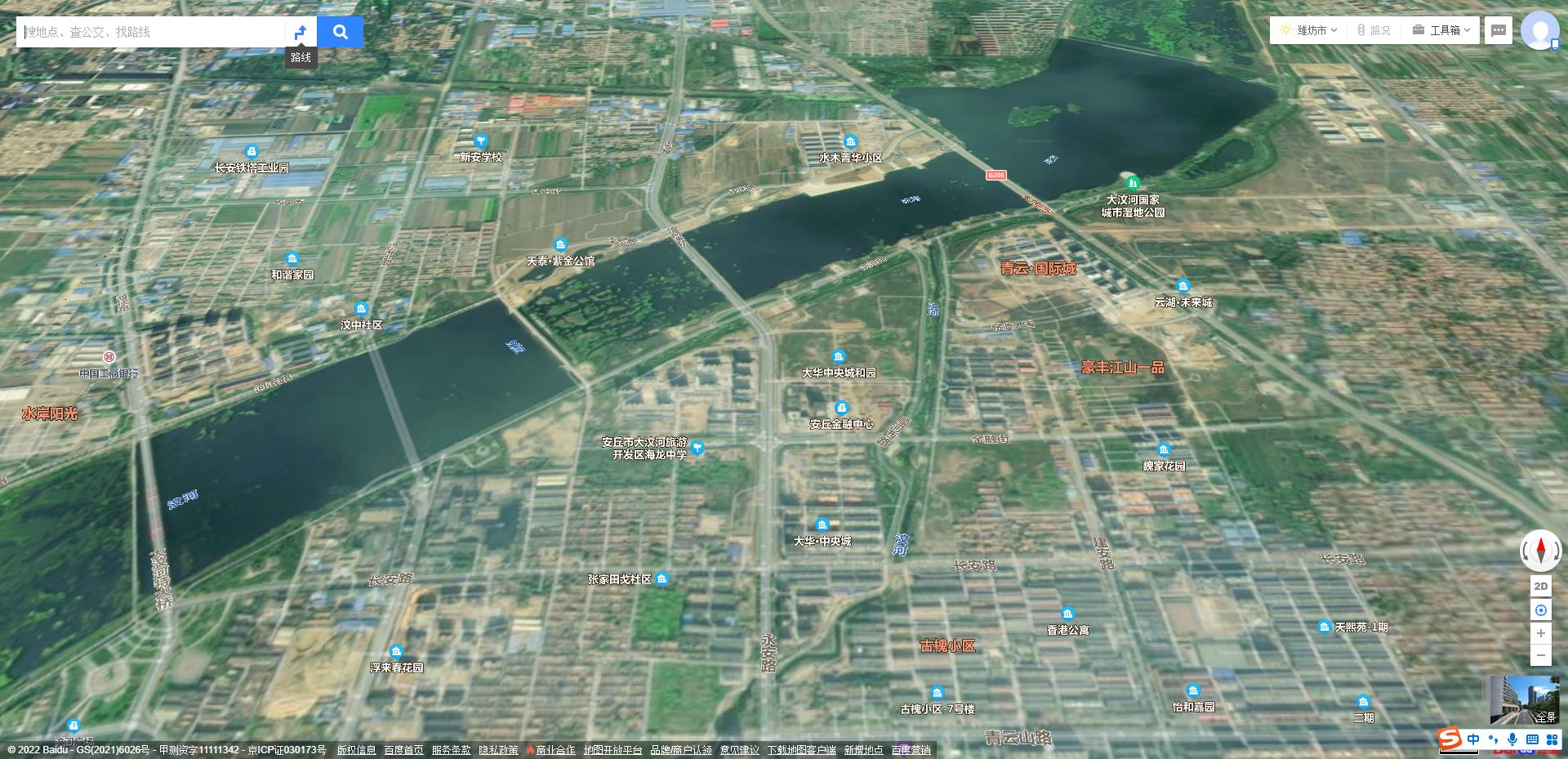Reset orientation with the compass control
The width and height of the screenshot is (1568, 759).
[1541, 550]
